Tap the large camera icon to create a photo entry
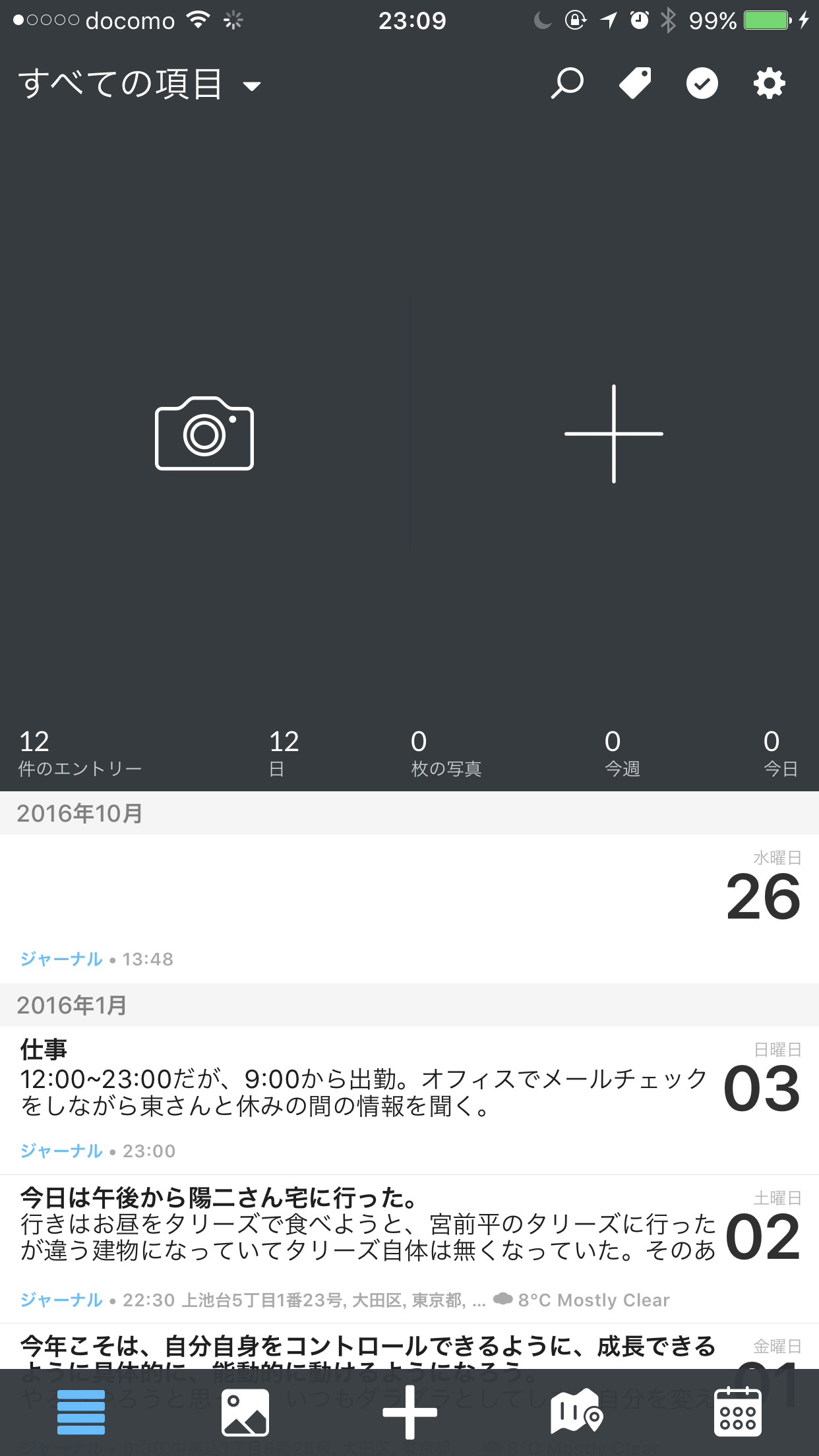Screen dimensions: 819x1456 point(204,433)
